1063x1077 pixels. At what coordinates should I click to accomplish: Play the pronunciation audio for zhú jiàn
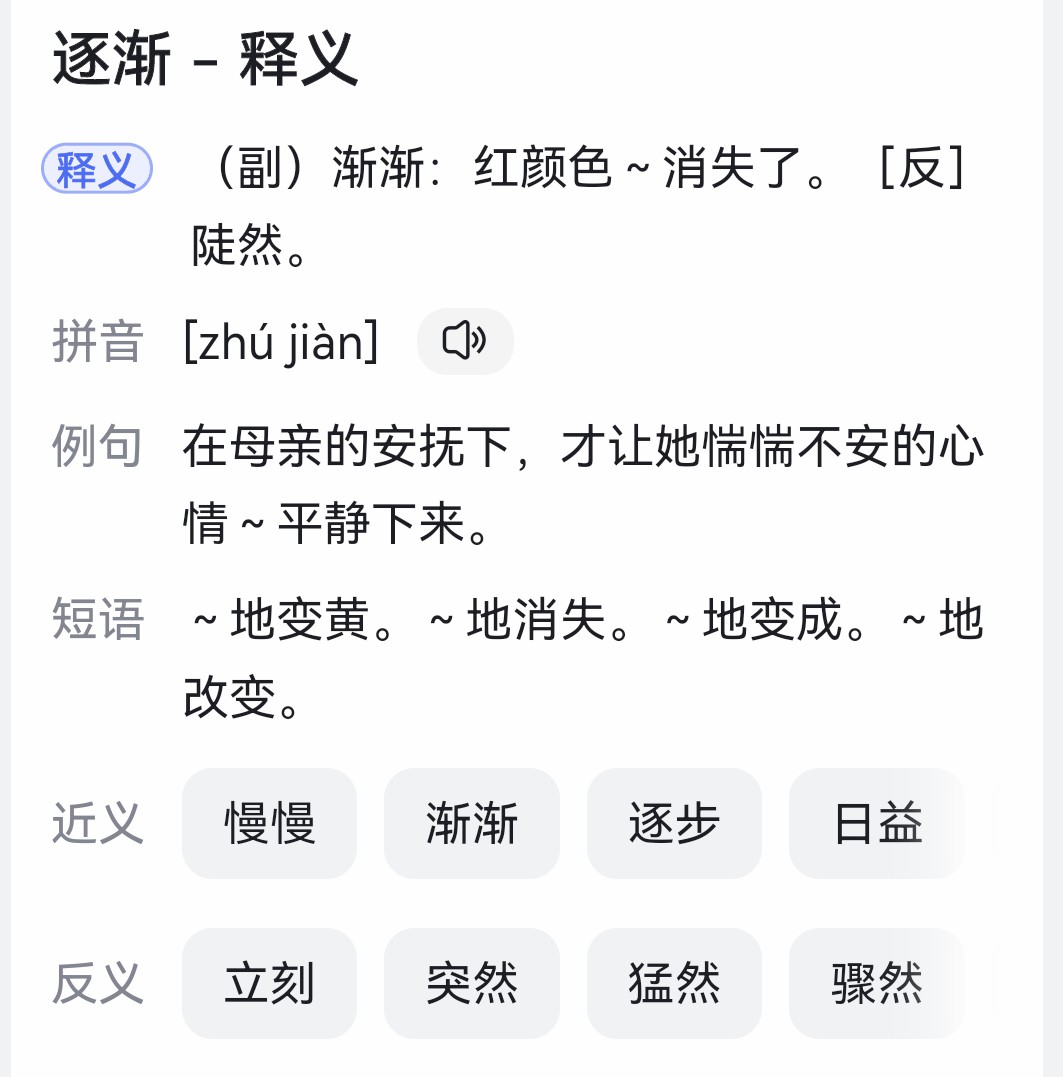click(465, 342)
